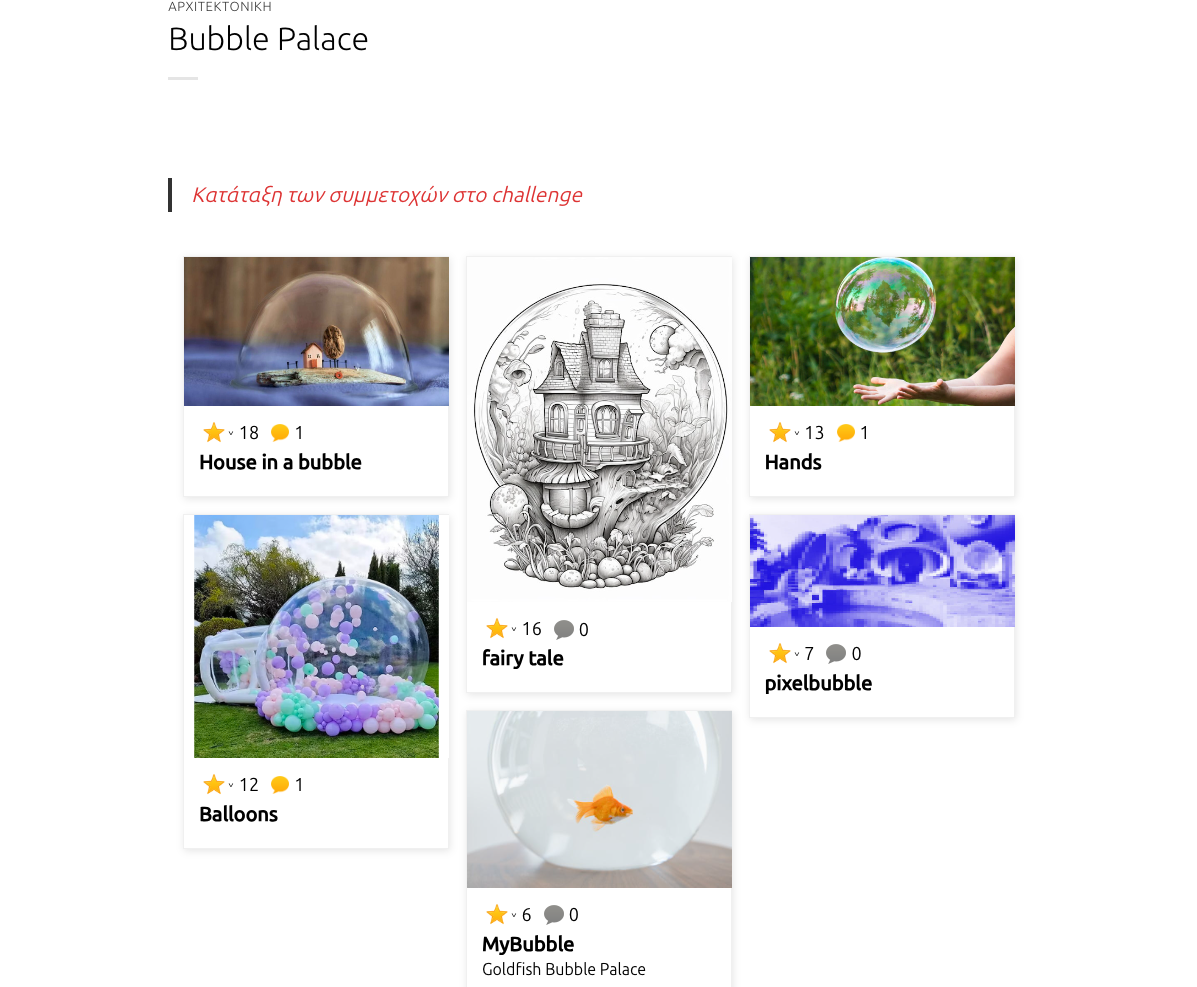This screenshot has width=1197, height=987.
Task: Star the pixelbubble entry
Action: (780, 654)
